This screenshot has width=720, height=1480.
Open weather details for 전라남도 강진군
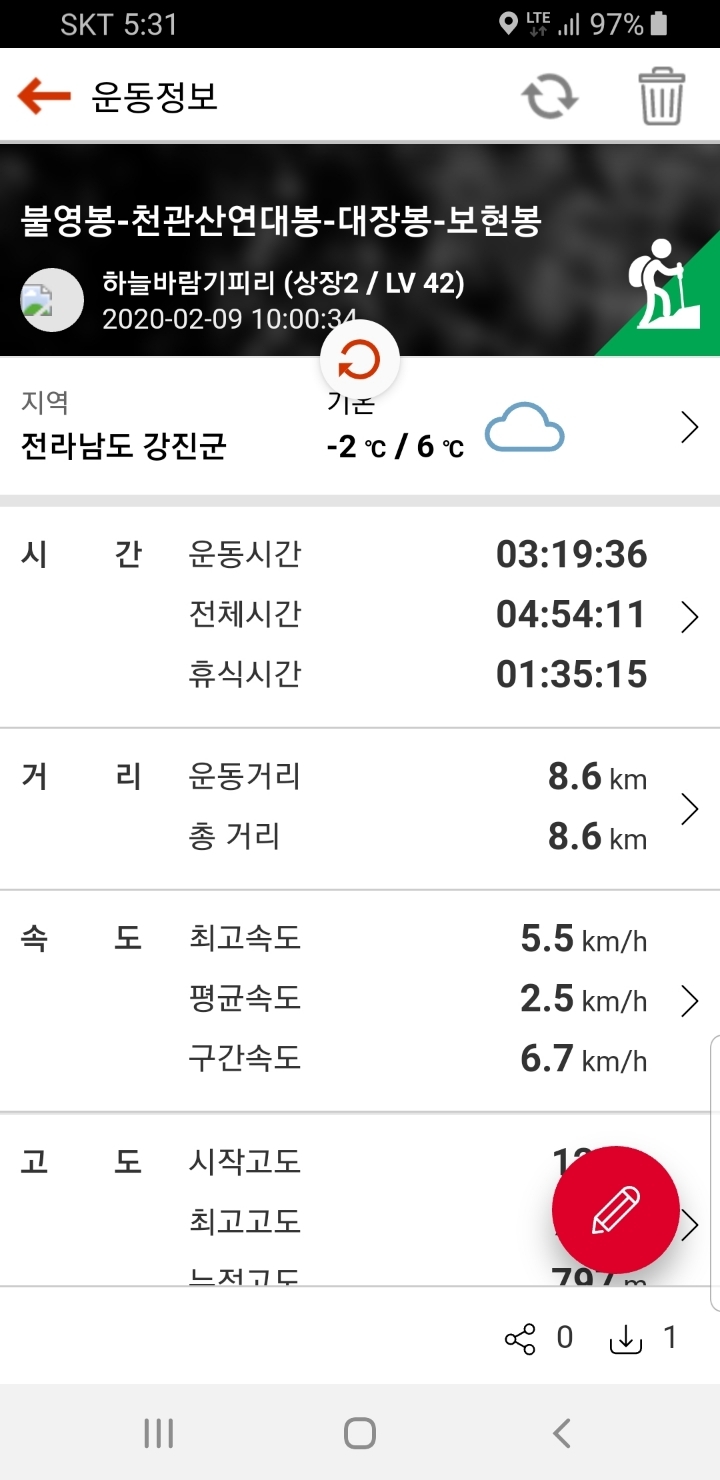point(360,427)
